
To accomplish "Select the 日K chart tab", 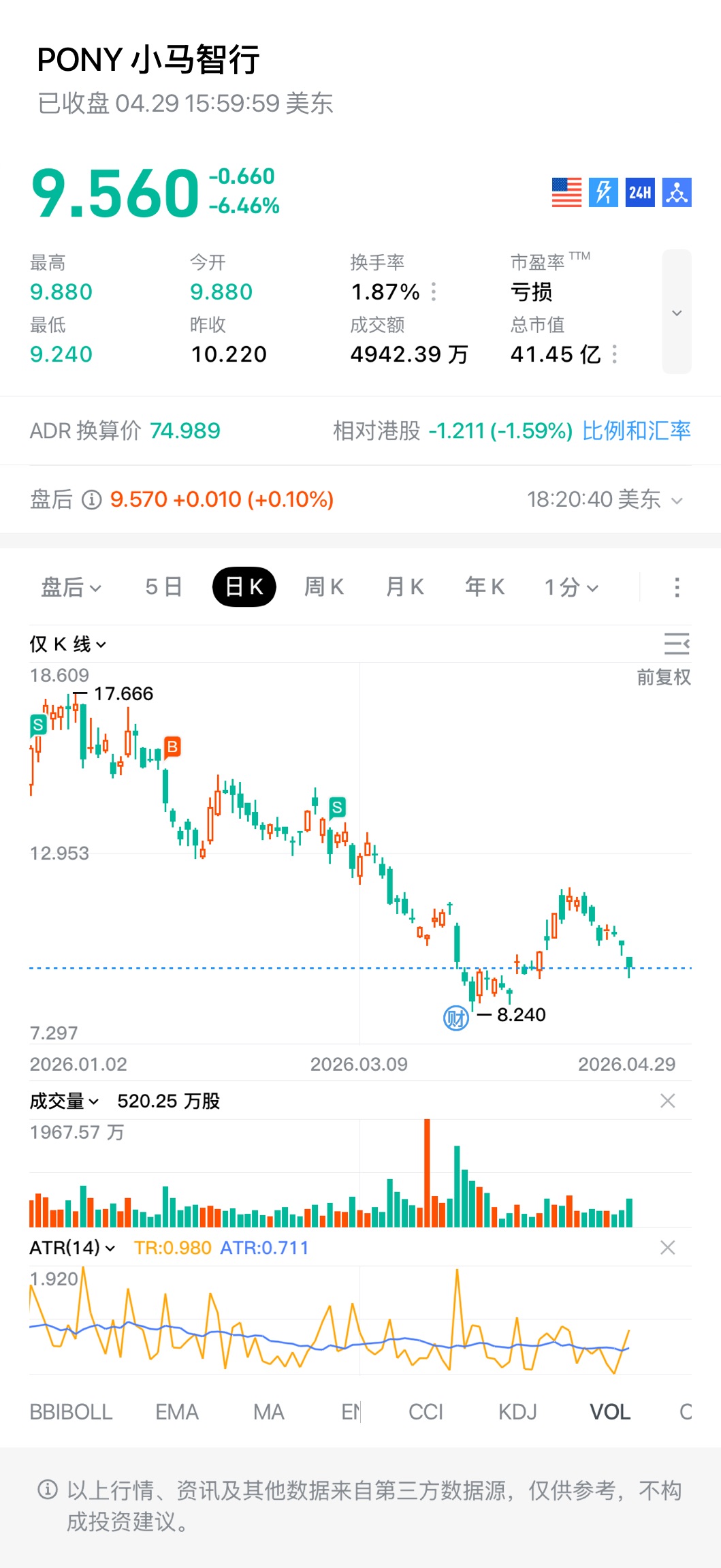I will pos(244,587).
